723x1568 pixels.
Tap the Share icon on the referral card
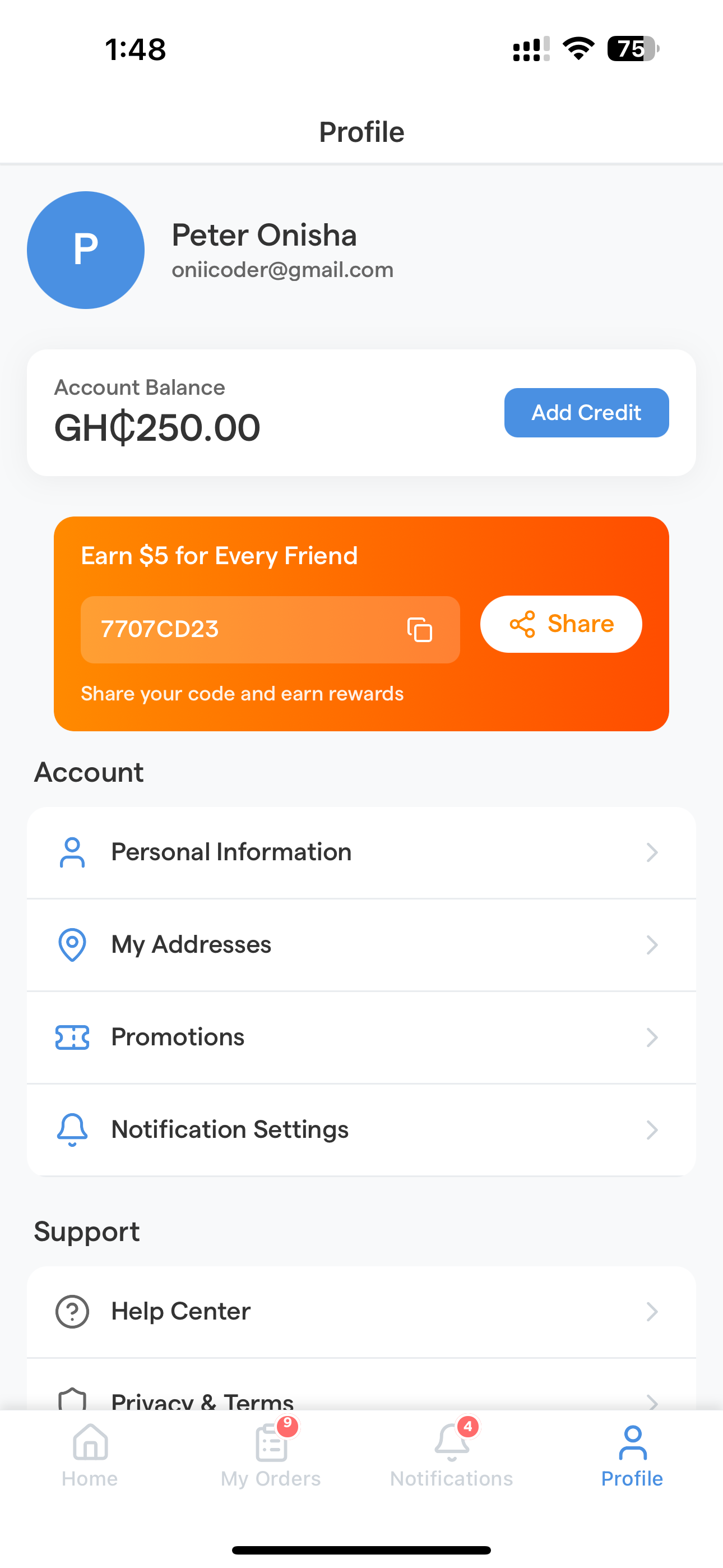(523, 624)
